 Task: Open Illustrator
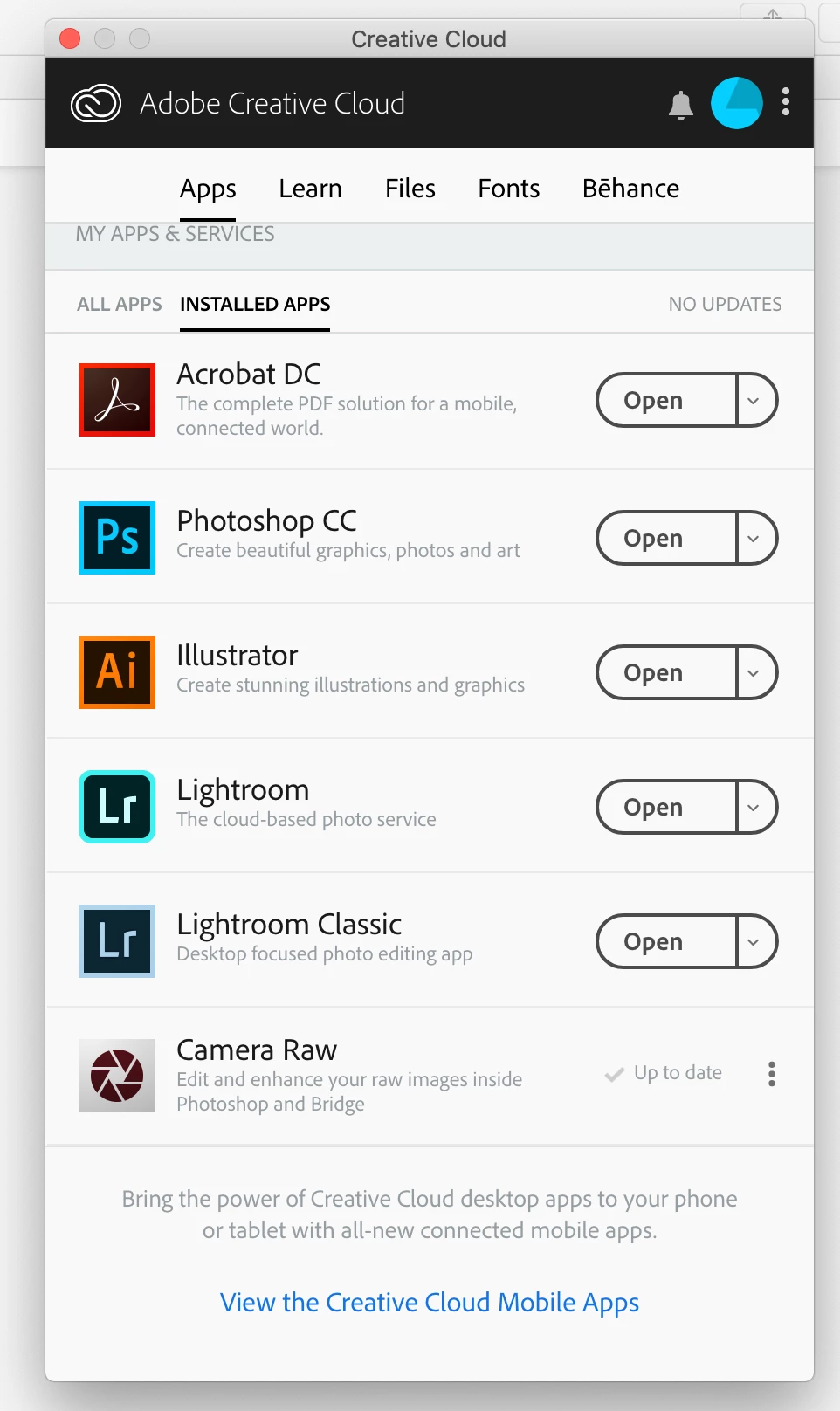click(x=665, y=673)
